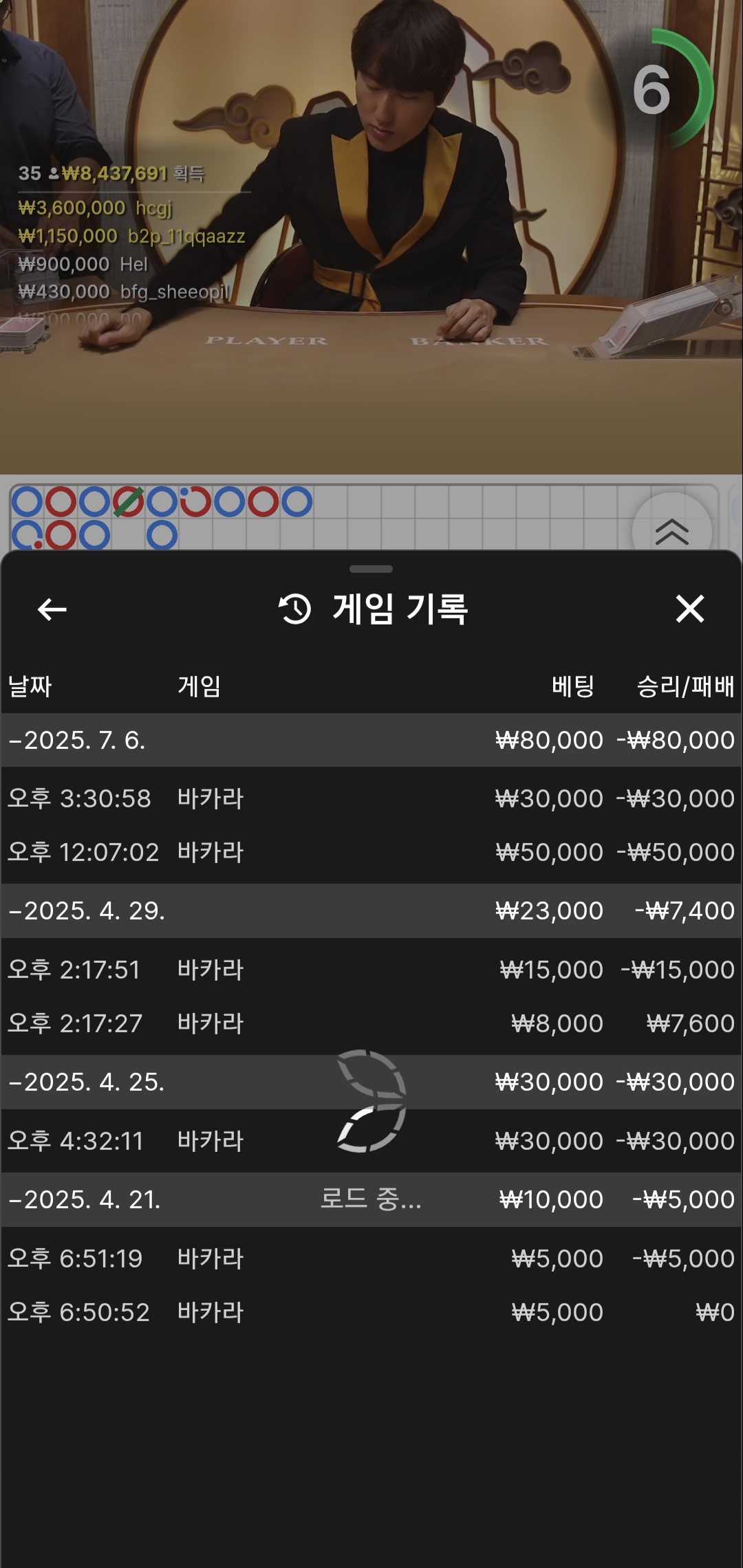This screenshot has width=743, height=1568.
Task: Close the game history sheet
Action: (689, 609)
